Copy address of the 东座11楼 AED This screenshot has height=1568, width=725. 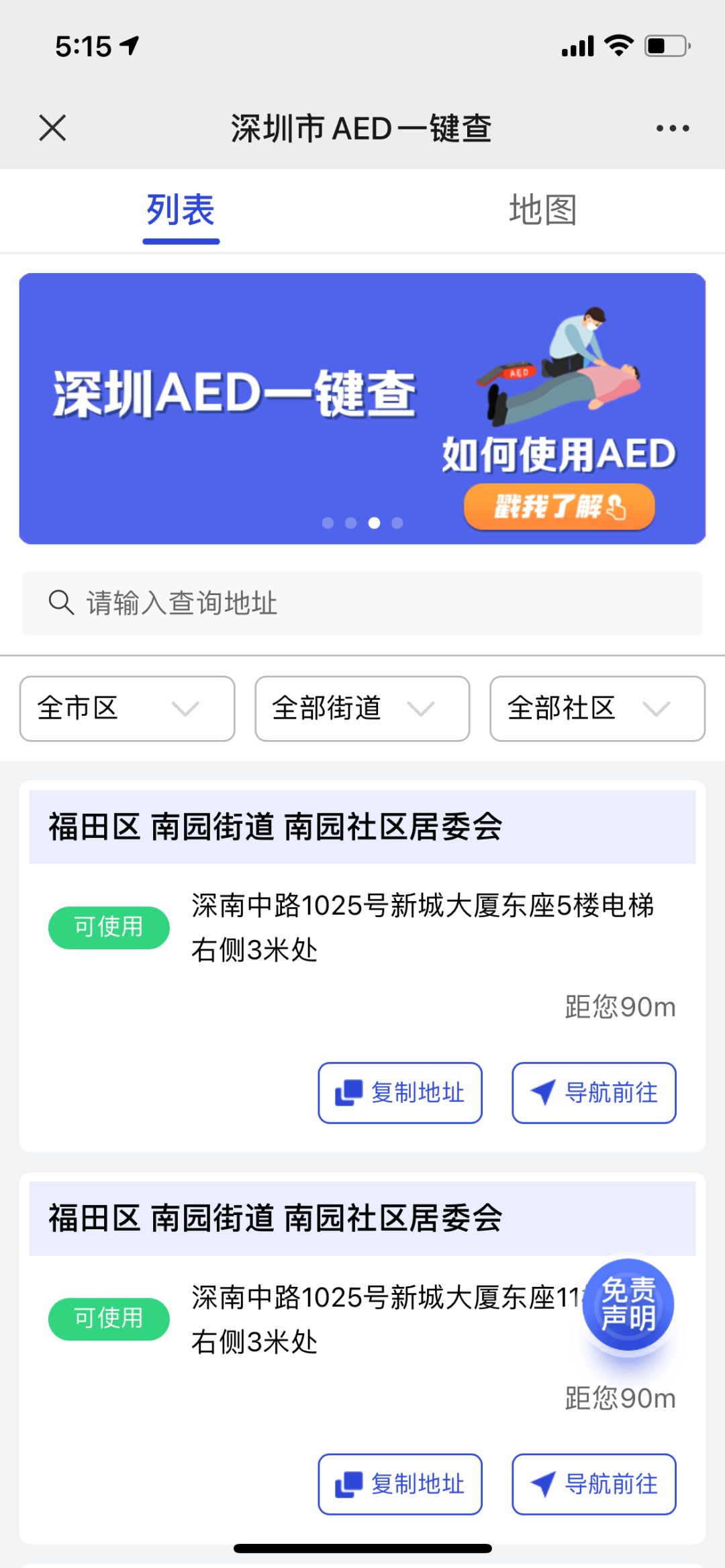(400, 1484)
